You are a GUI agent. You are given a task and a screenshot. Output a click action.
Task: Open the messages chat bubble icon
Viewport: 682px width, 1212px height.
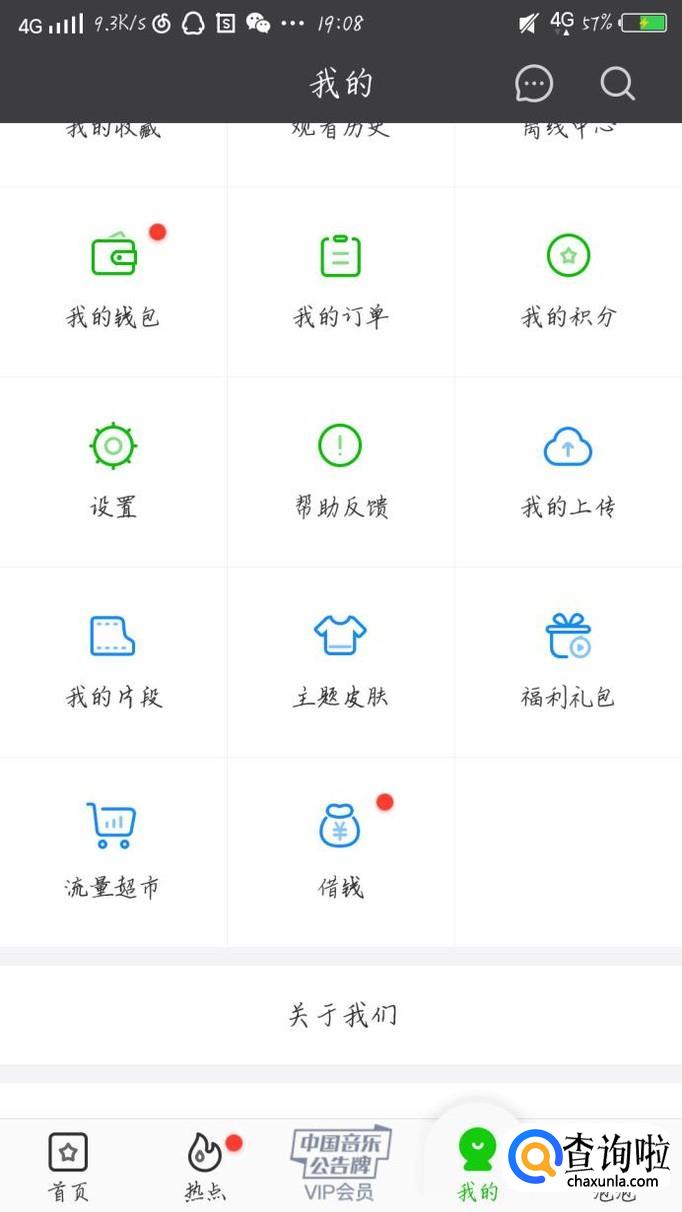533,84
